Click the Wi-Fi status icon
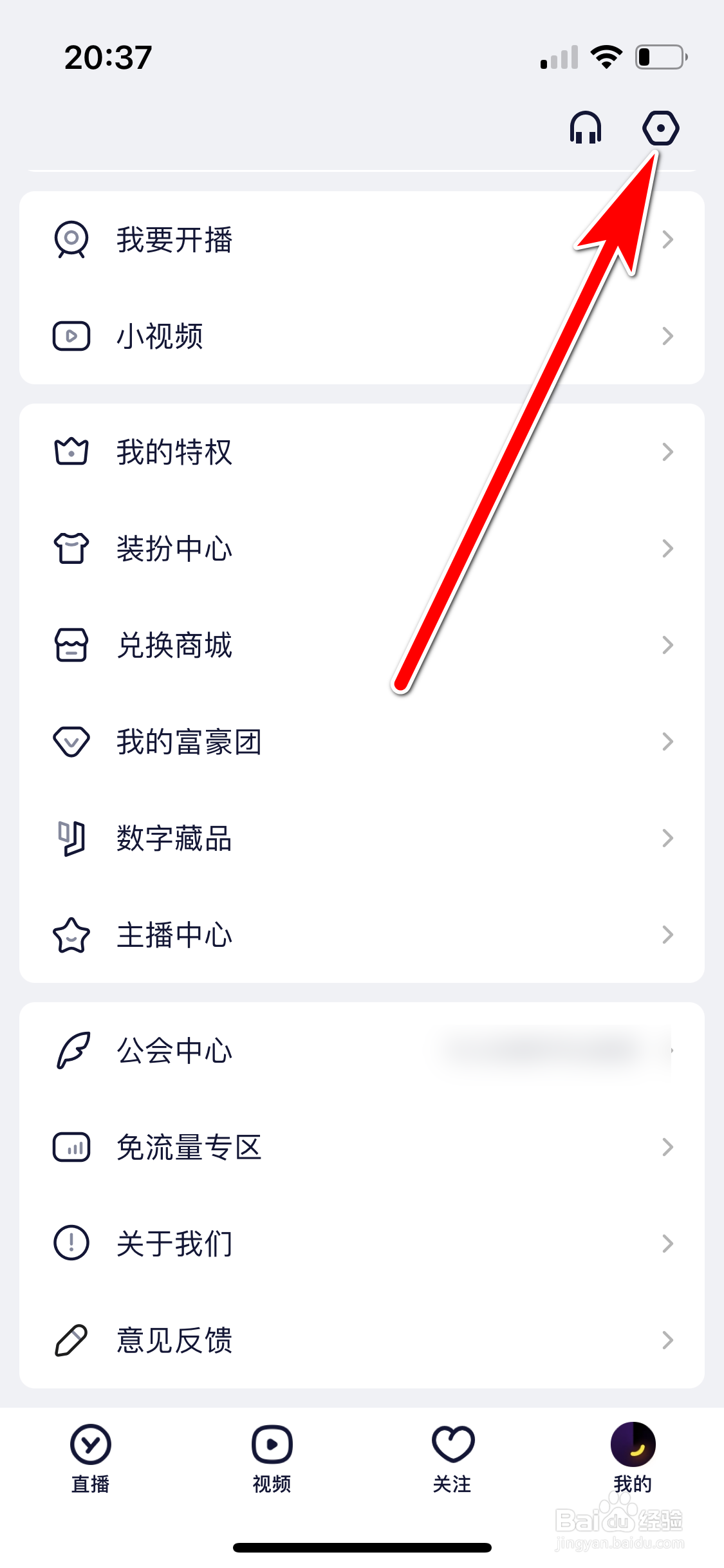 606,57
